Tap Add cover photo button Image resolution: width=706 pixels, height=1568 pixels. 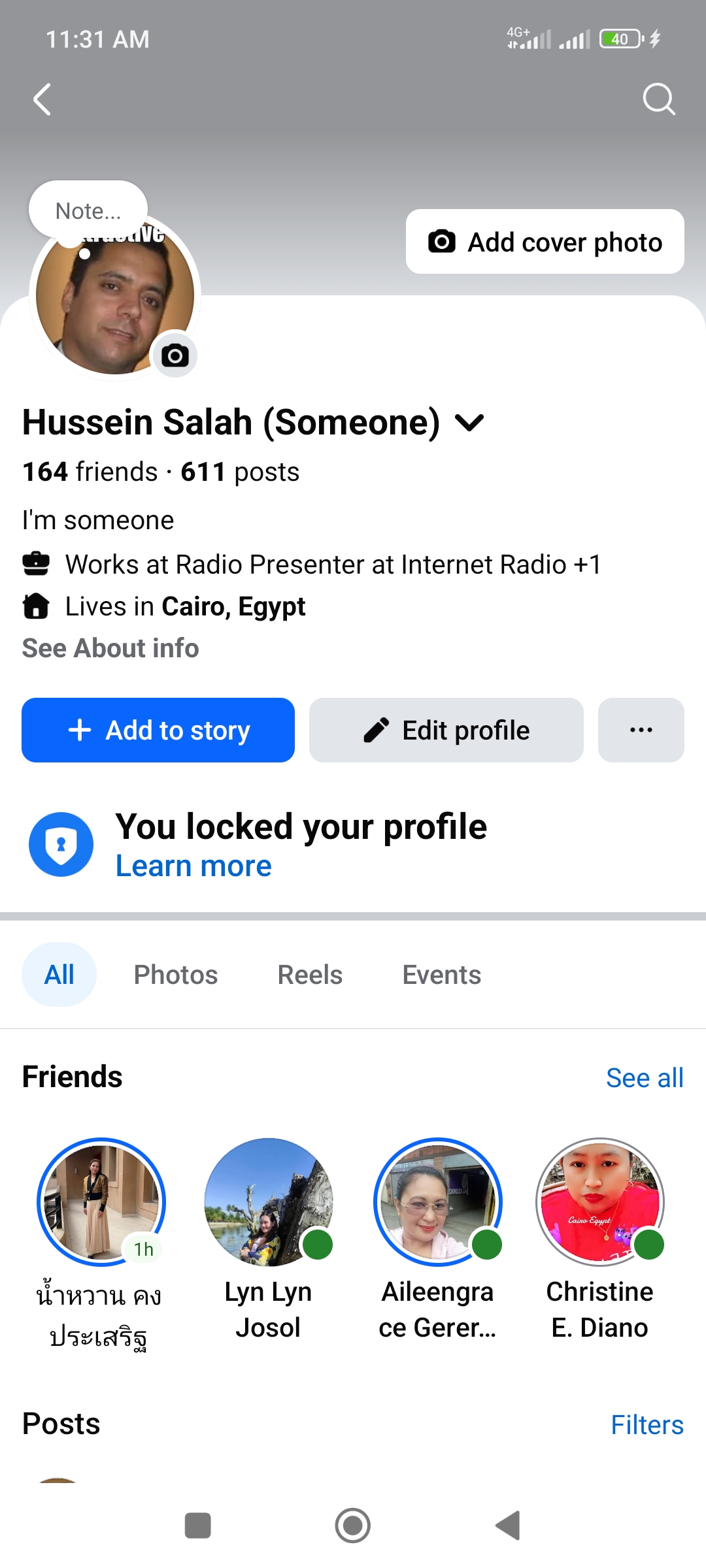[545, 242]
